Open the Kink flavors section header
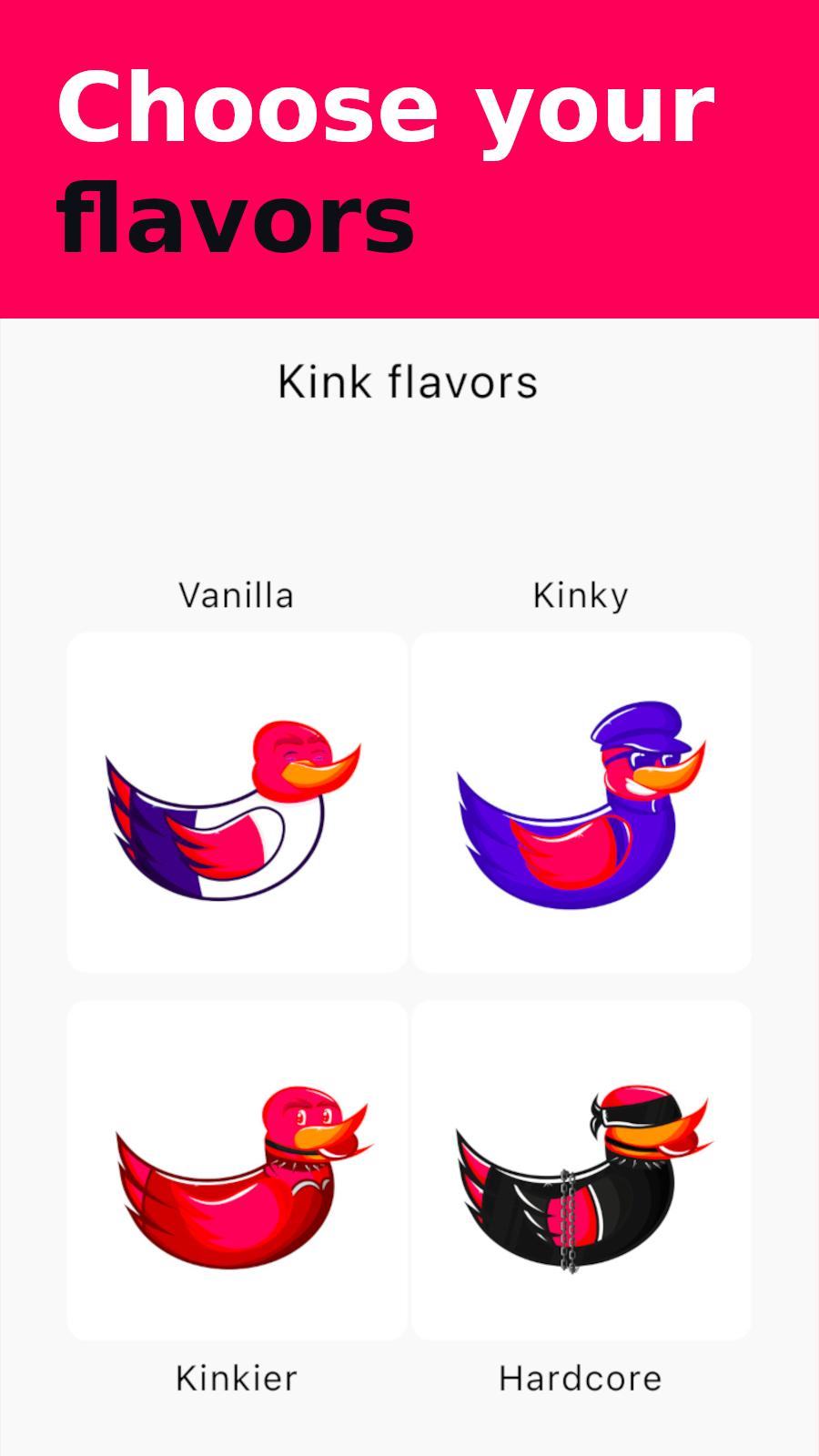The height and width of the screenshot is (1456, 819). (x=409, y=382)
